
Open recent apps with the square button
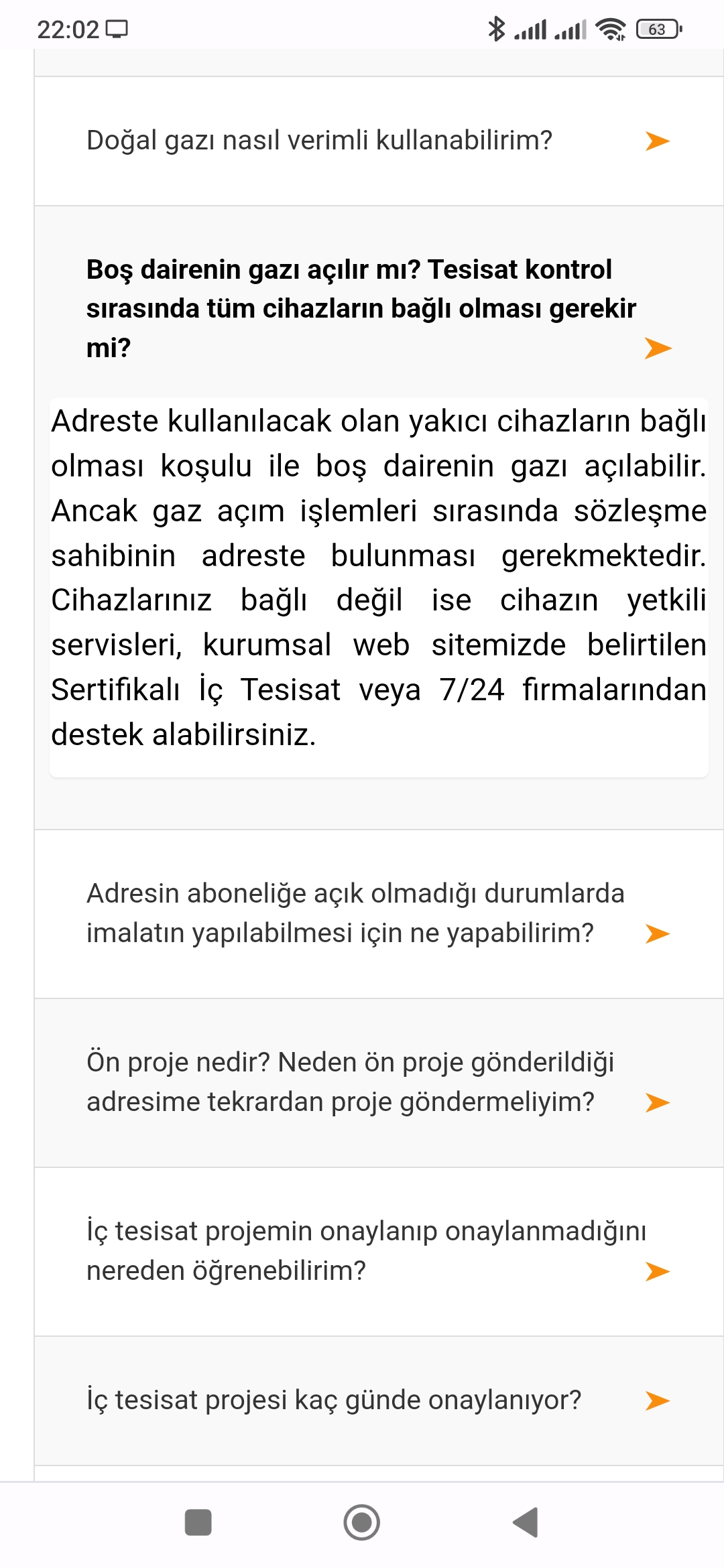[x=198, y=1522]
